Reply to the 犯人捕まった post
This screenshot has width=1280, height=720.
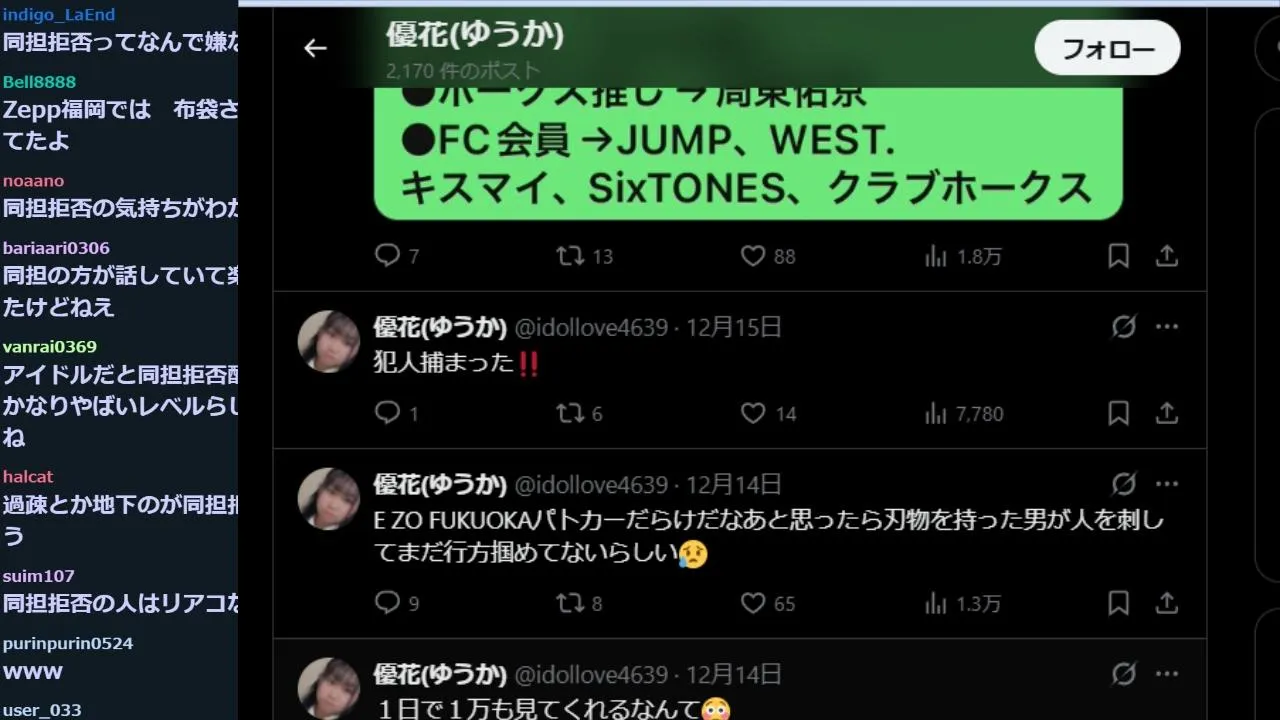(388, 413)
